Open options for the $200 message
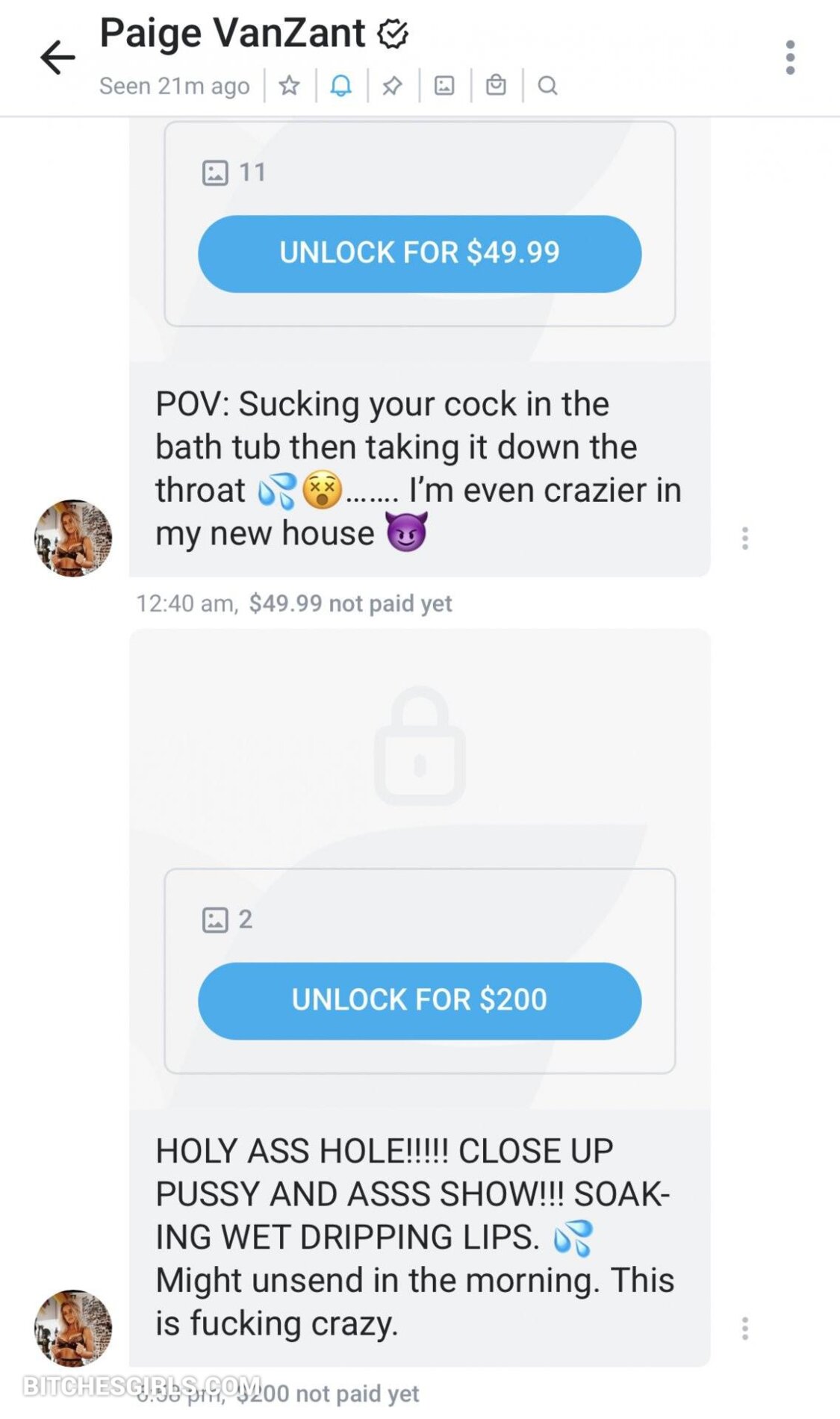The height and width of the screenshot is (1419, 840). 744,1328
